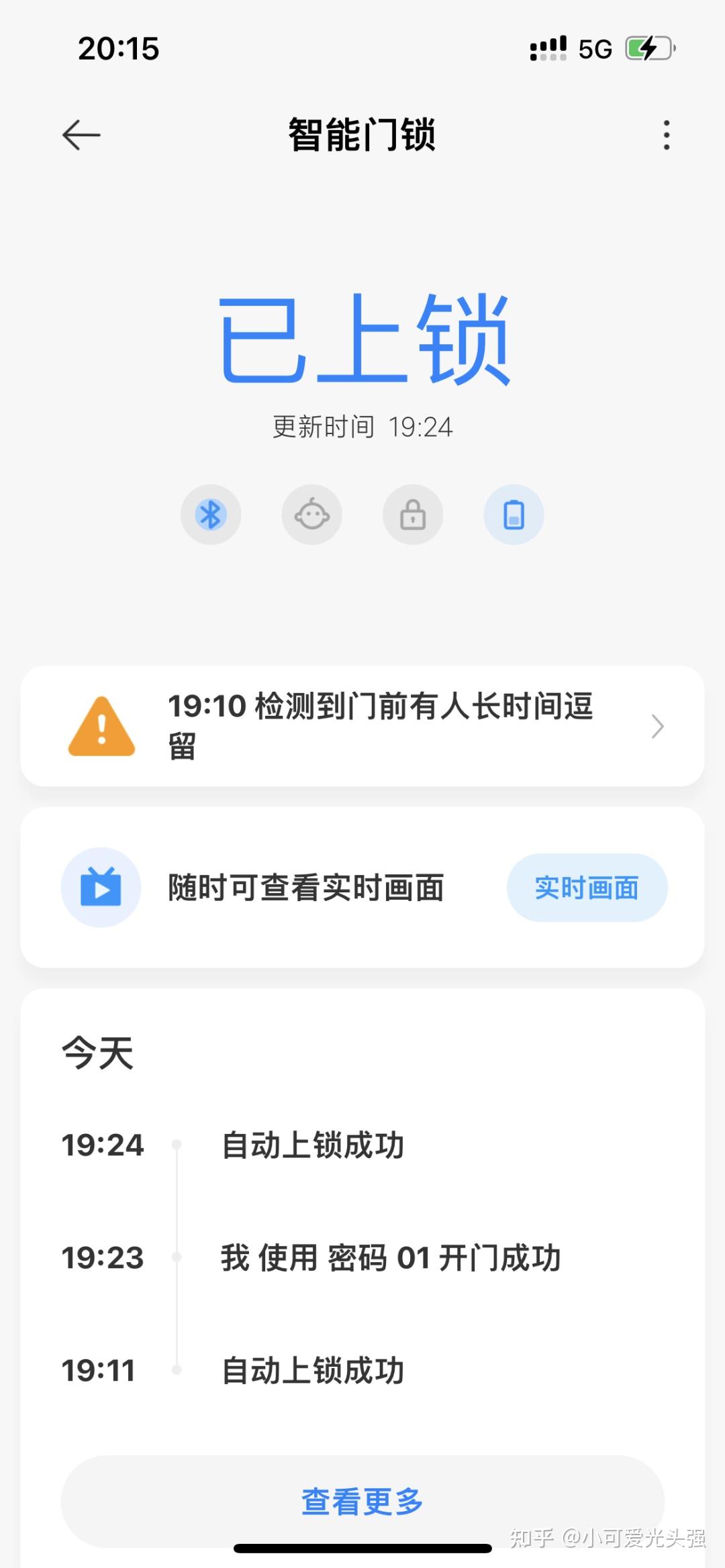The width and height of the screenshot is (725, 1568).
Task: Go back with the arrow icon
Action: (81, 135)
